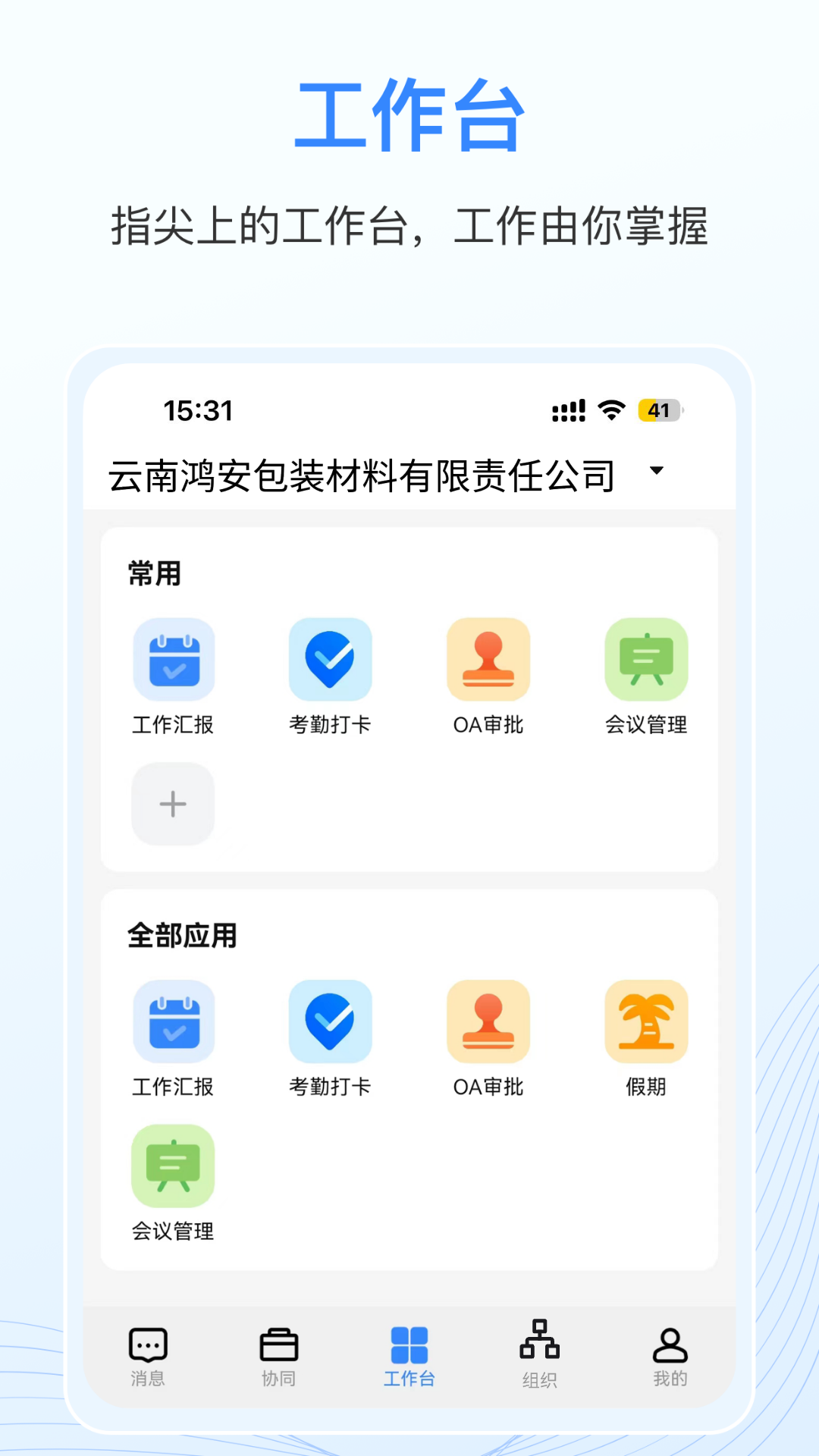Tap the 我的 profile tab icon
Image resolution: width=819 pixels, height=1456 pixels.
click(x=670, y=1357)
